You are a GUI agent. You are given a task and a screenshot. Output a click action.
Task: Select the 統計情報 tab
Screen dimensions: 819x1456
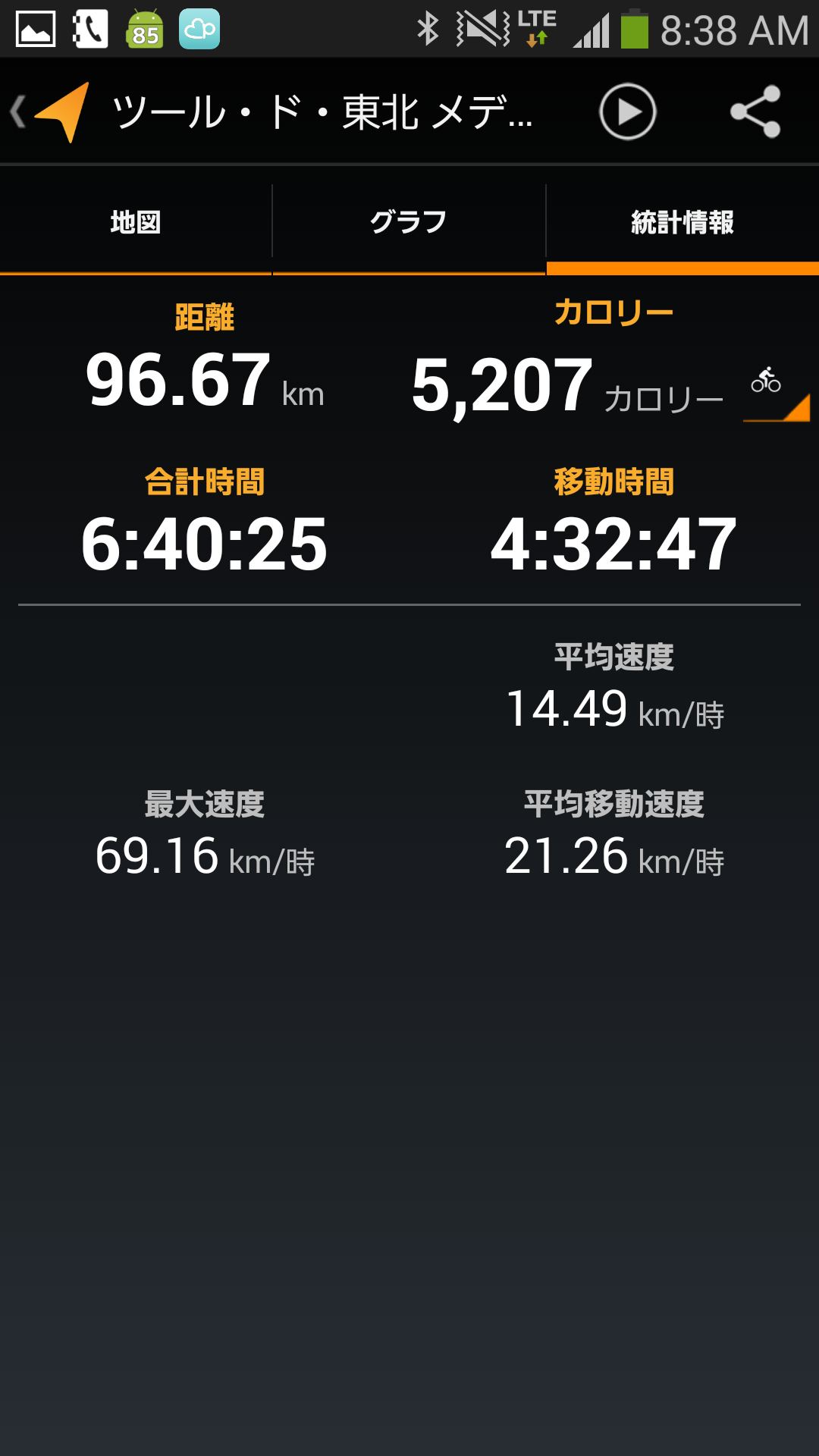pos(682,222)
